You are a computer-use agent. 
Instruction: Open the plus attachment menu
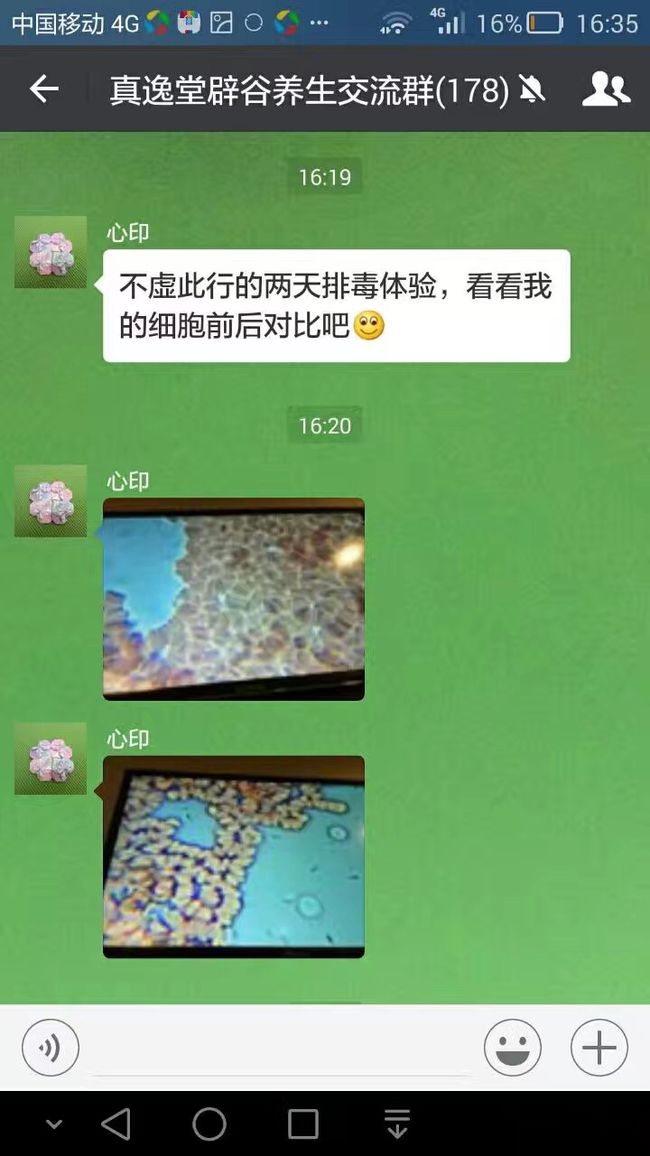(x=599, y=1048)
